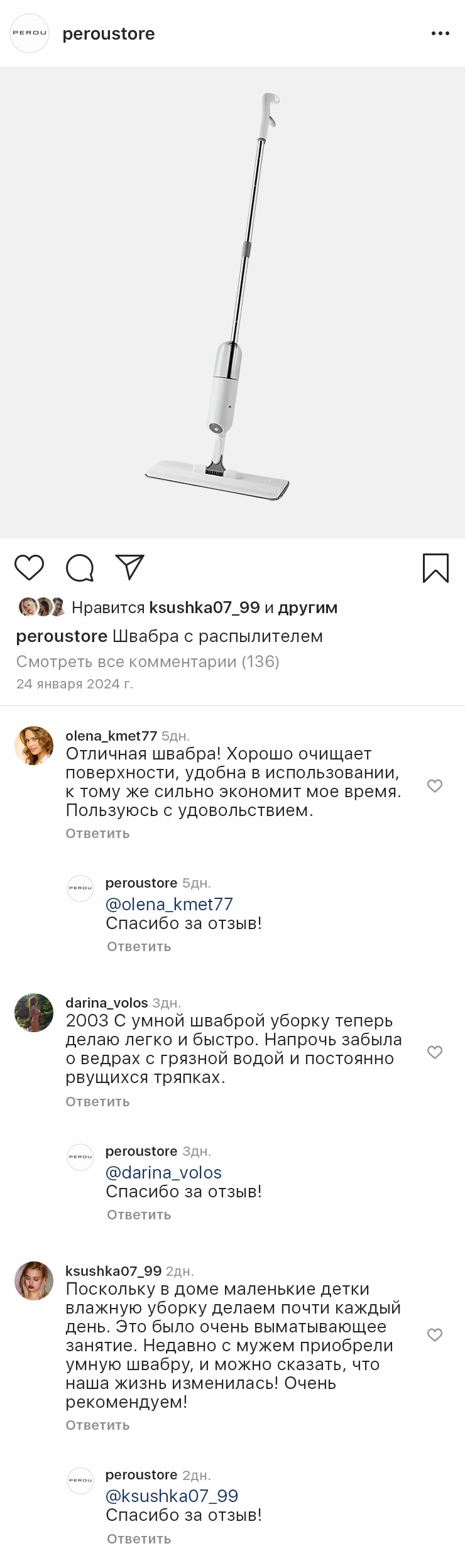Open the @olena_kmet77 mention link

tap(169, 904)
